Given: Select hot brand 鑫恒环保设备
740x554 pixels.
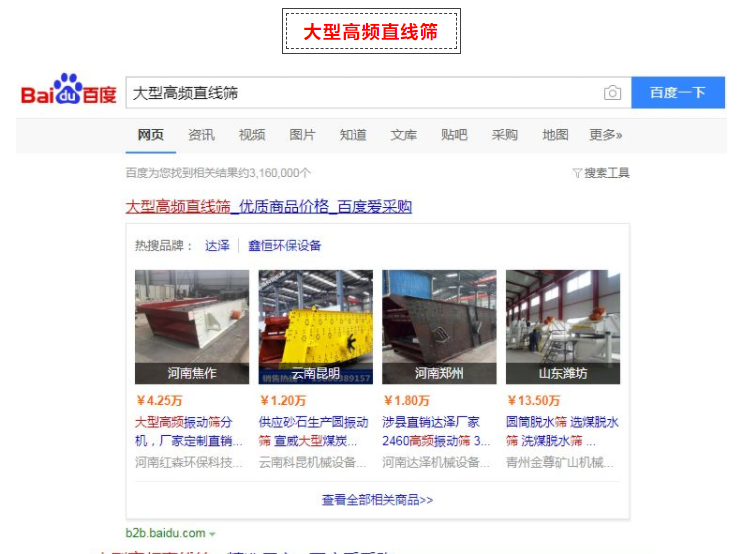Looking at the screenshot, I should click(x=284, y=245).
